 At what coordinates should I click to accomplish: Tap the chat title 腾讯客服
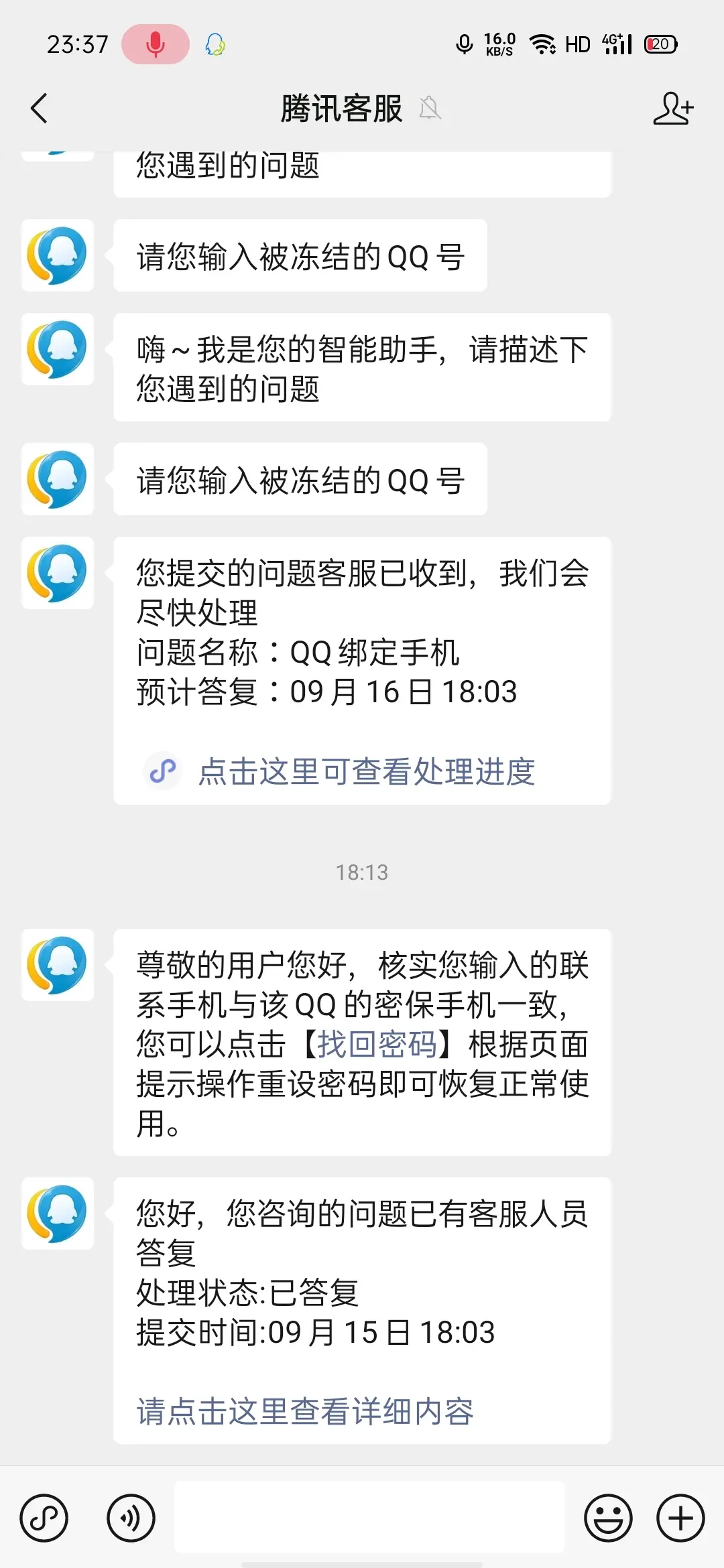point(341,109)
